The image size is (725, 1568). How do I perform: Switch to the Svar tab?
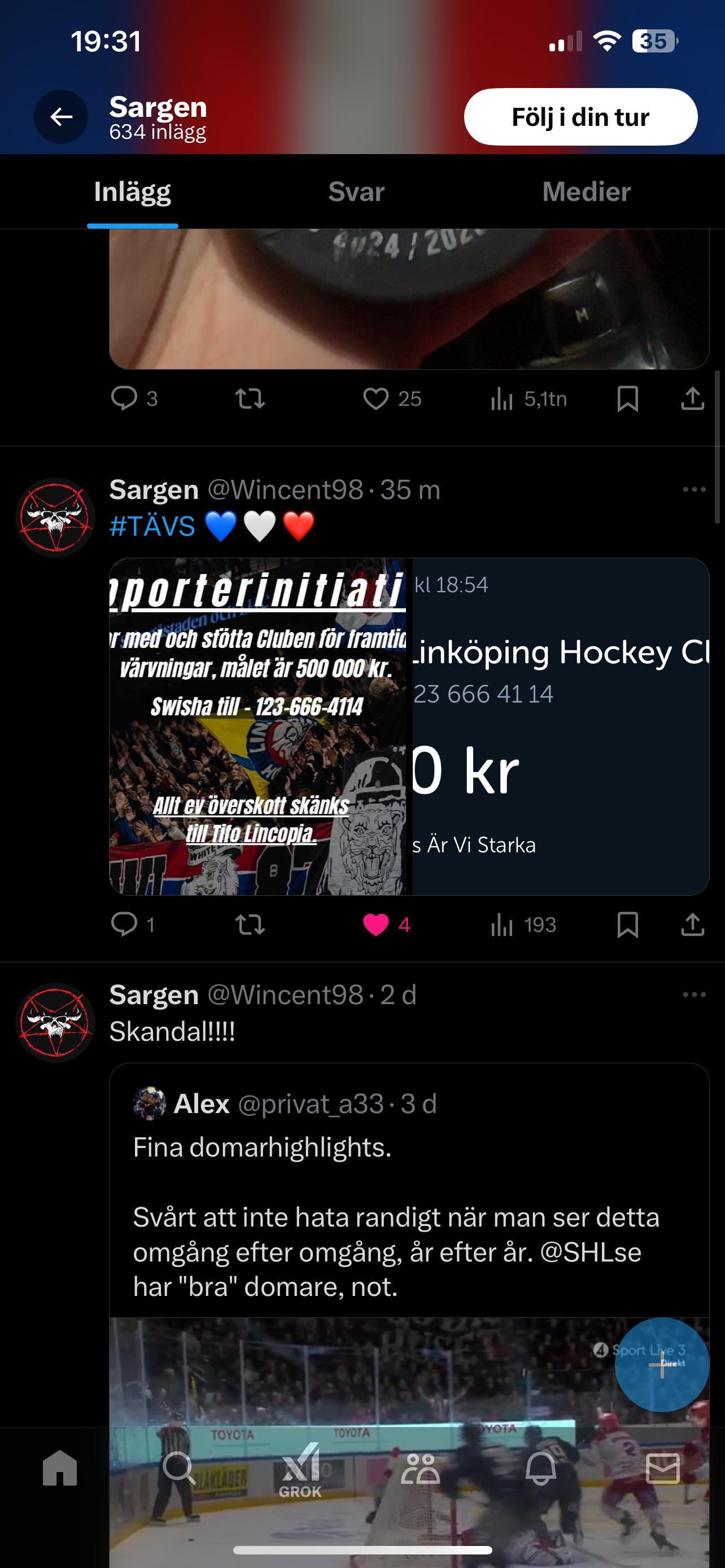pyautogui.click(x=356, y=192)
